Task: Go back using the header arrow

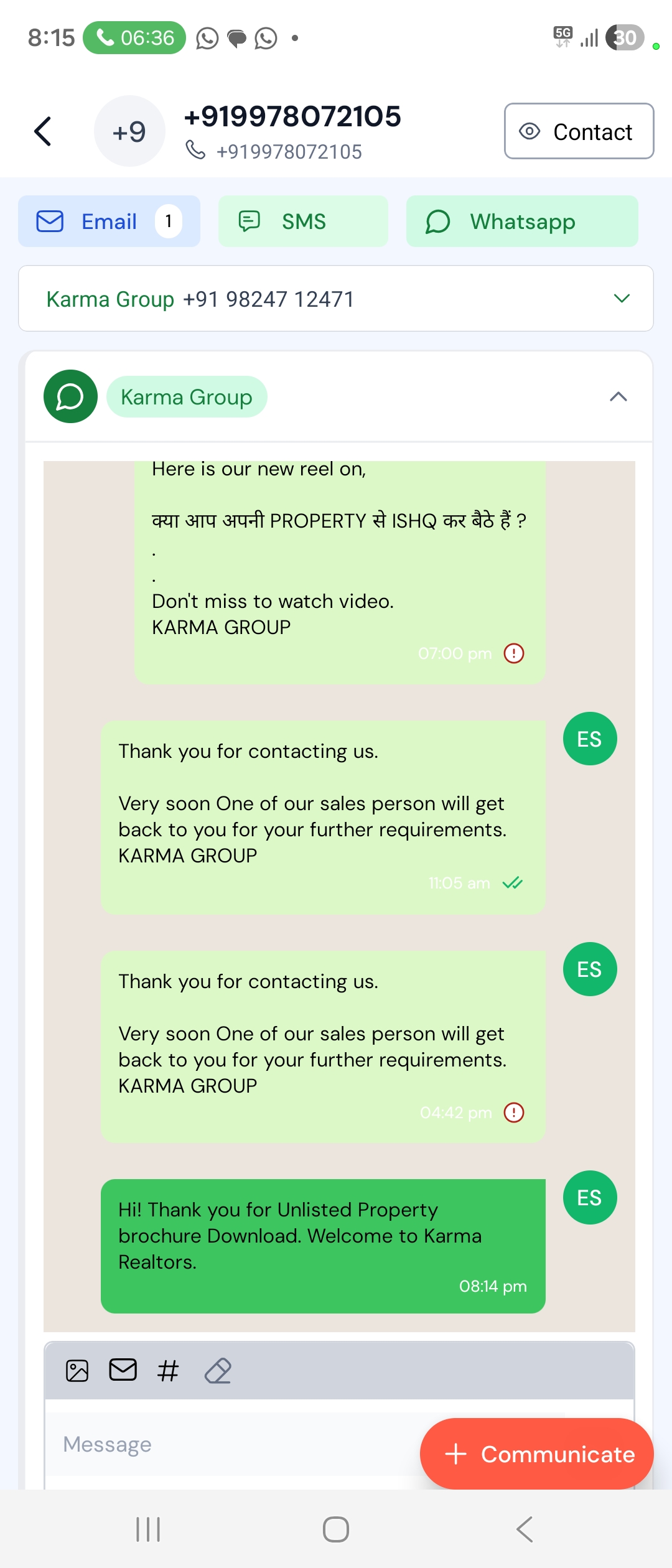Action: [x=42, y=131]
